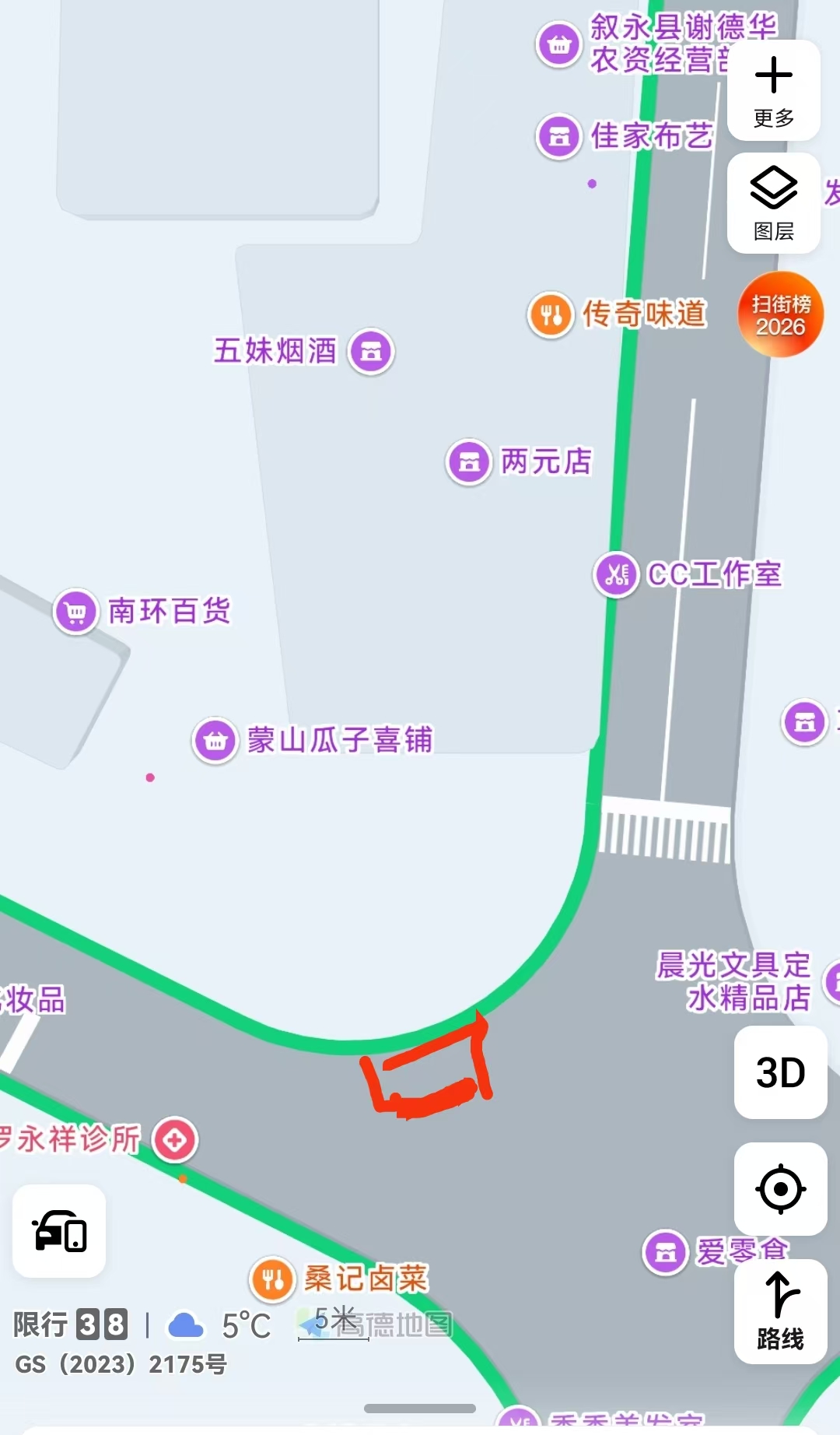The width and height of the screenshot is (840, 1435).
Task: Open the 南环百货 store marker
Action: 76,612
